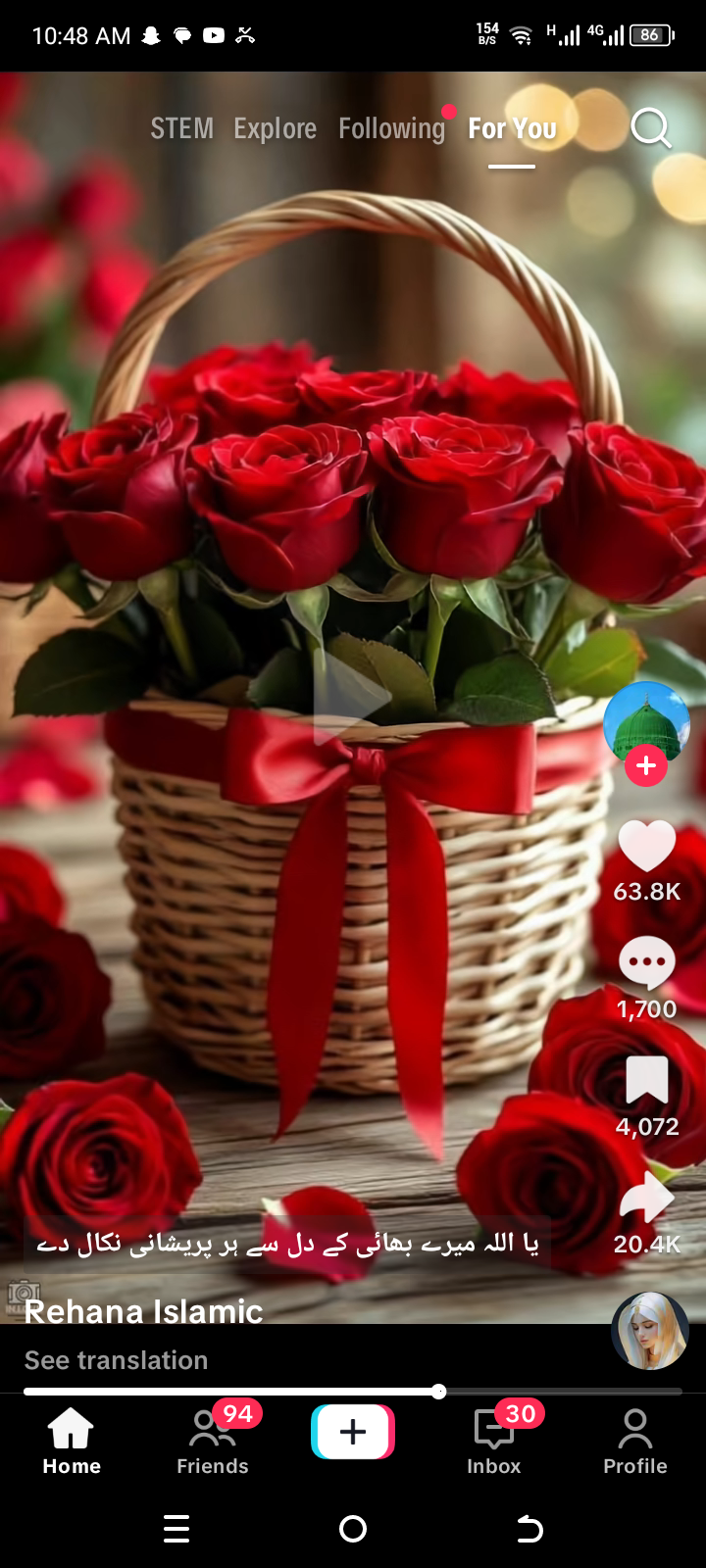Screen dimensions: 706x1568
Task: Open the Friends tab
Action: pos(212,1441)
